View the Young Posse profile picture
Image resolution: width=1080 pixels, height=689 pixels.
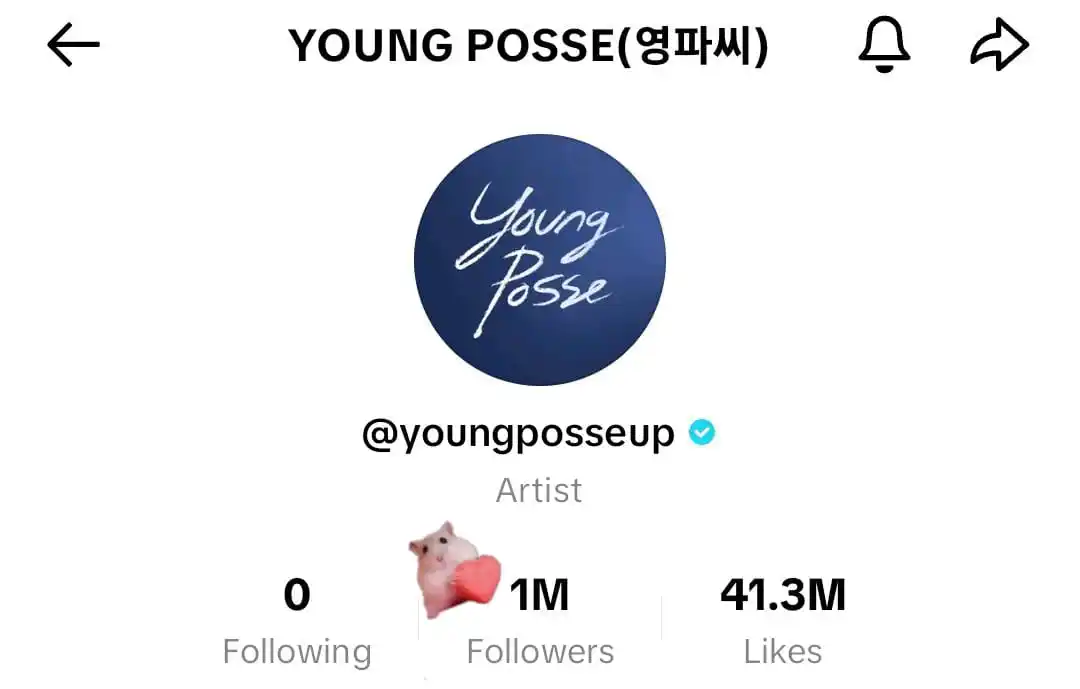pos(540,260)
